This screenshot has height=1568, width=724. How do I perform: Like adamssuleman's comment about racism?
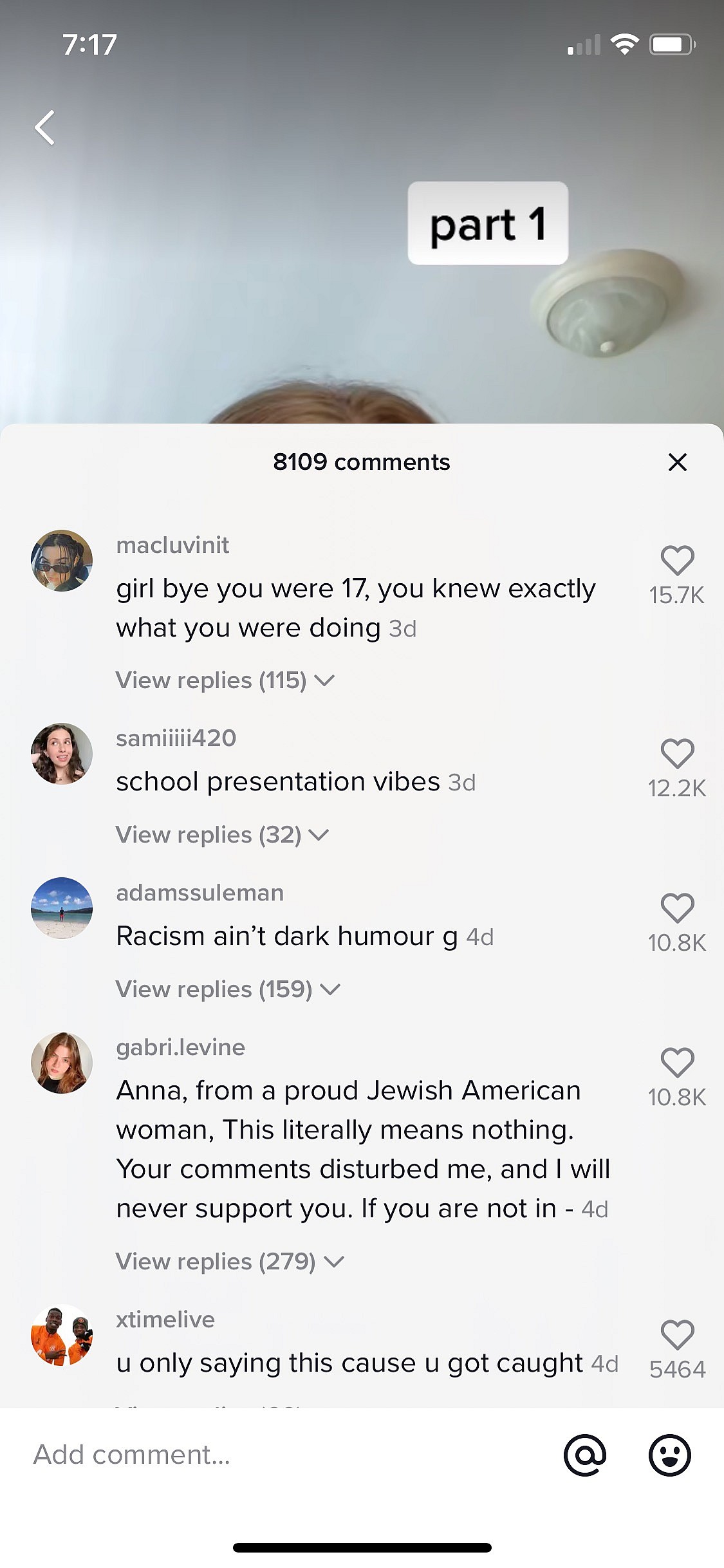click(x=677, y=908)
